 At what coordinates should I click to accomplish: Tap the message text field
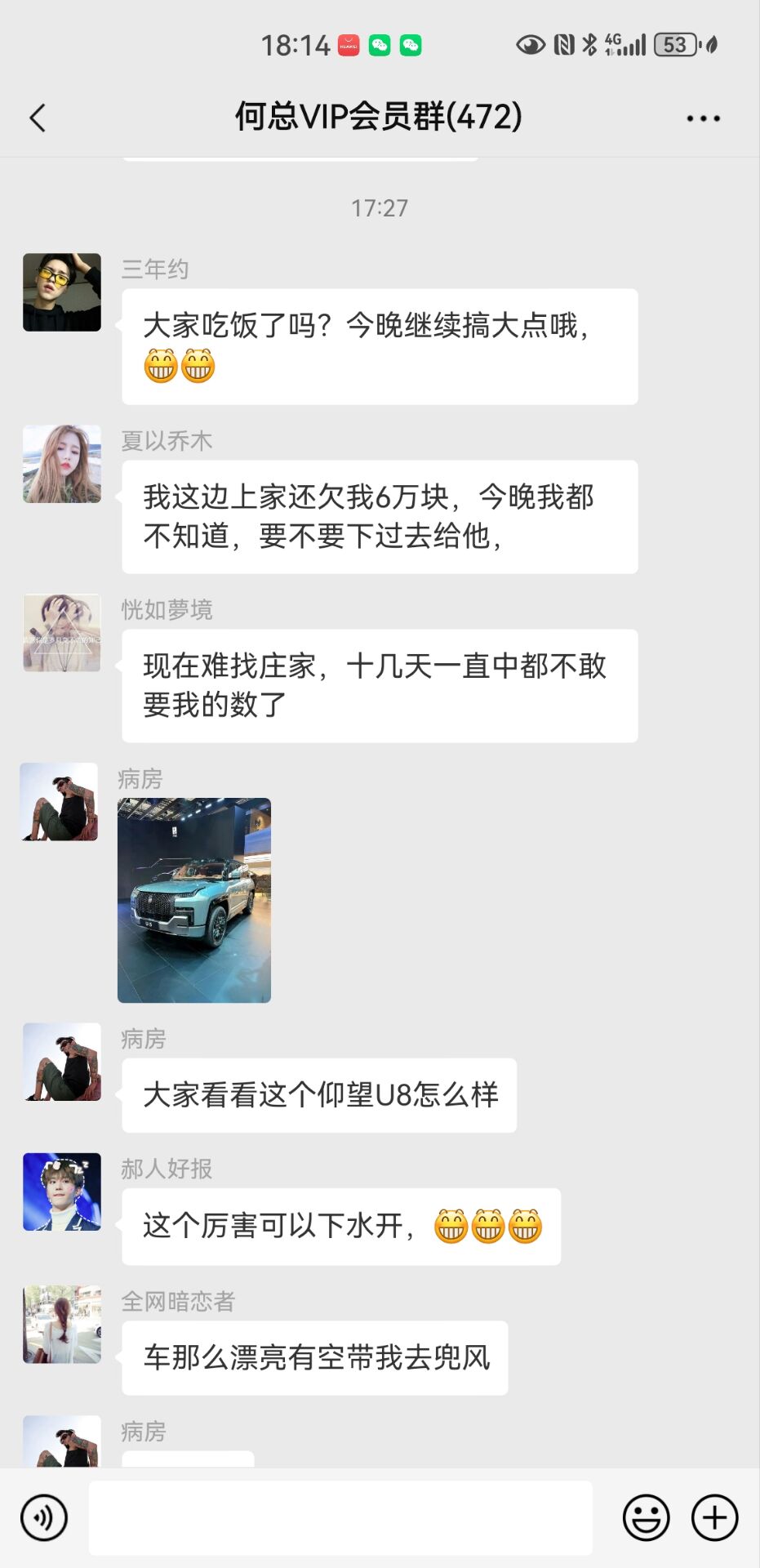340,1517
